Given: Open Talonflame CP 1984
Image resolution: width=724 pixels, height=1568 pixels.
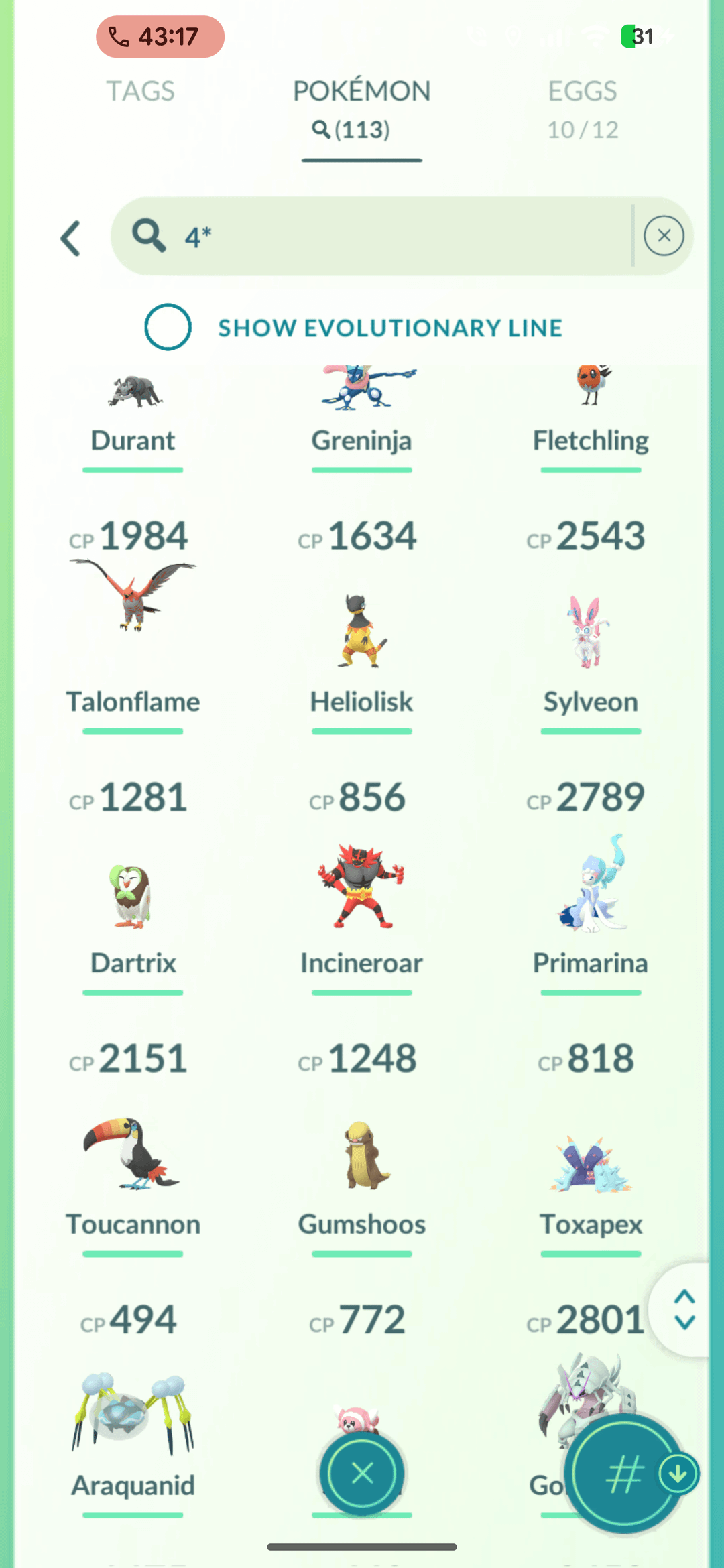Looking at the screenshot, I should coord(133,603).
